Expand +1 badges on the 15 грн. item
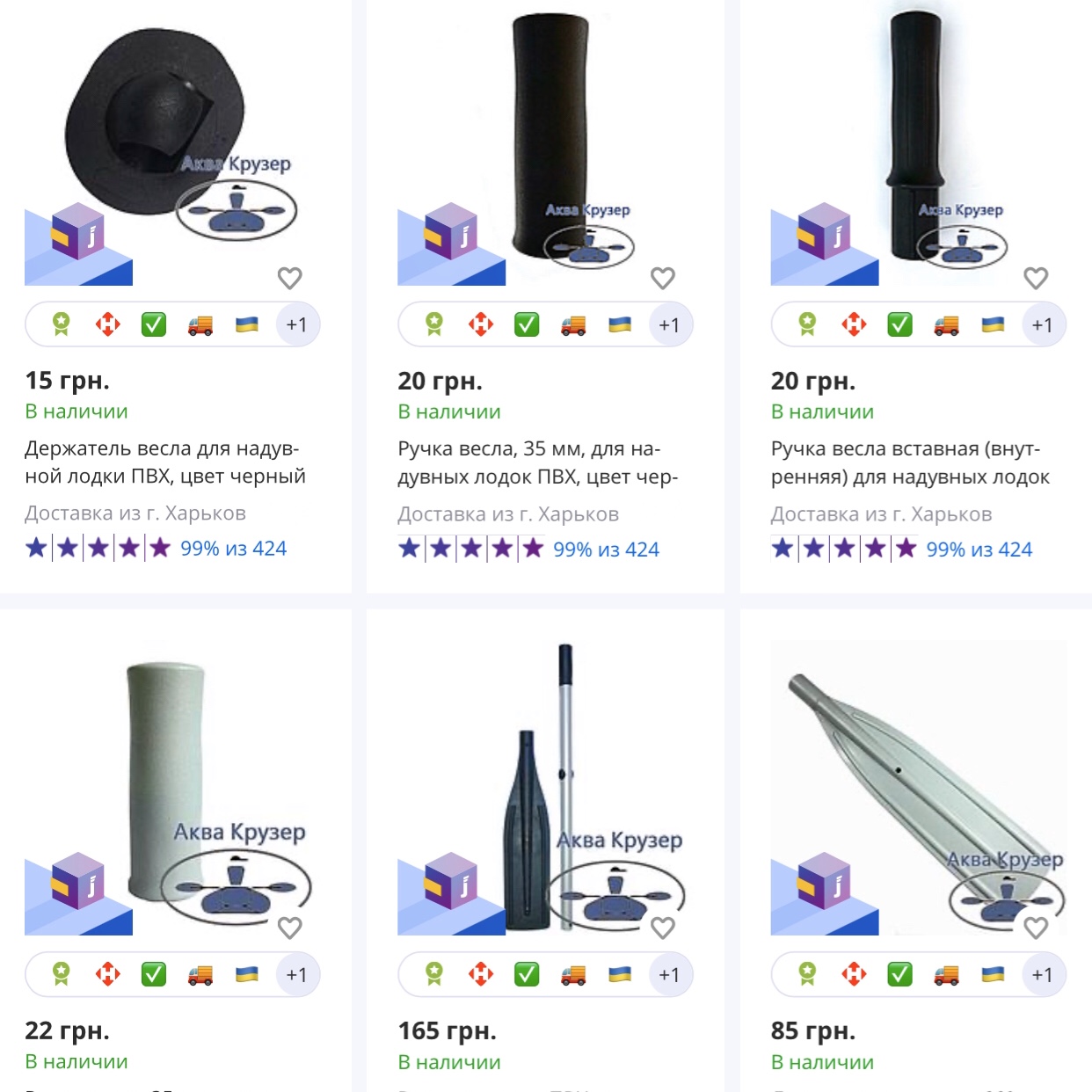Viewport: 1092px width, 1092px height. (x=297, y=324)
